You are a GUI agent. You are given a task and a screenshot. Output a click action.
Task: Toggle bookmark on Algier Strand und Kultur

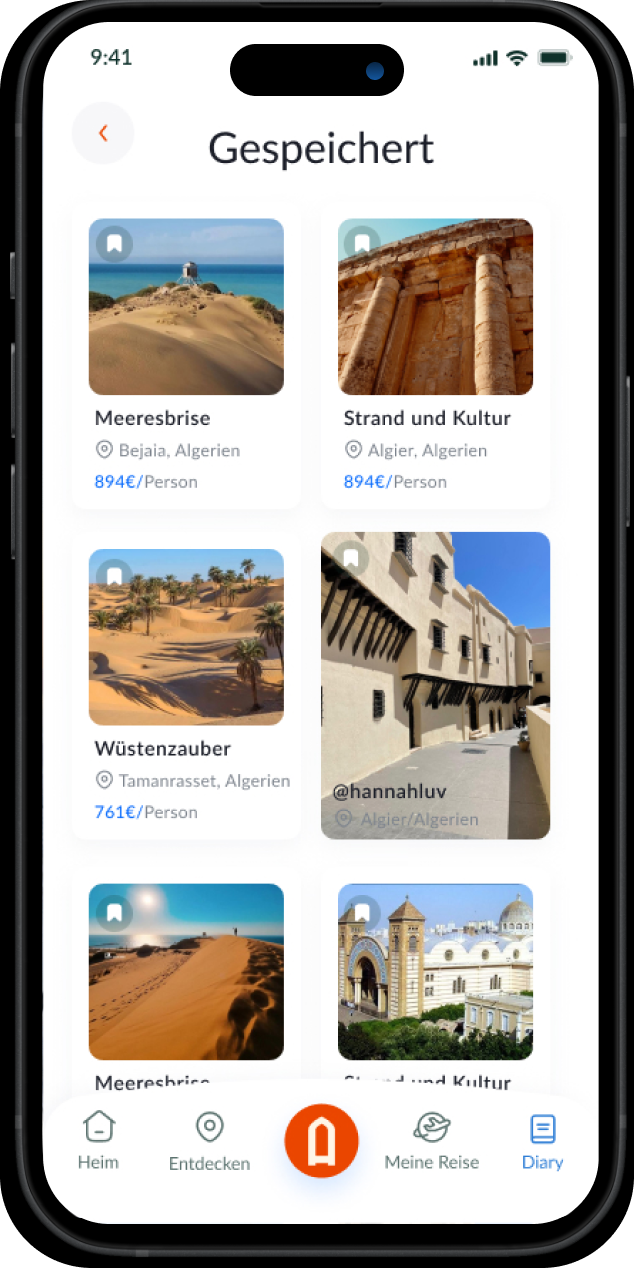click(x=361, y=243)
